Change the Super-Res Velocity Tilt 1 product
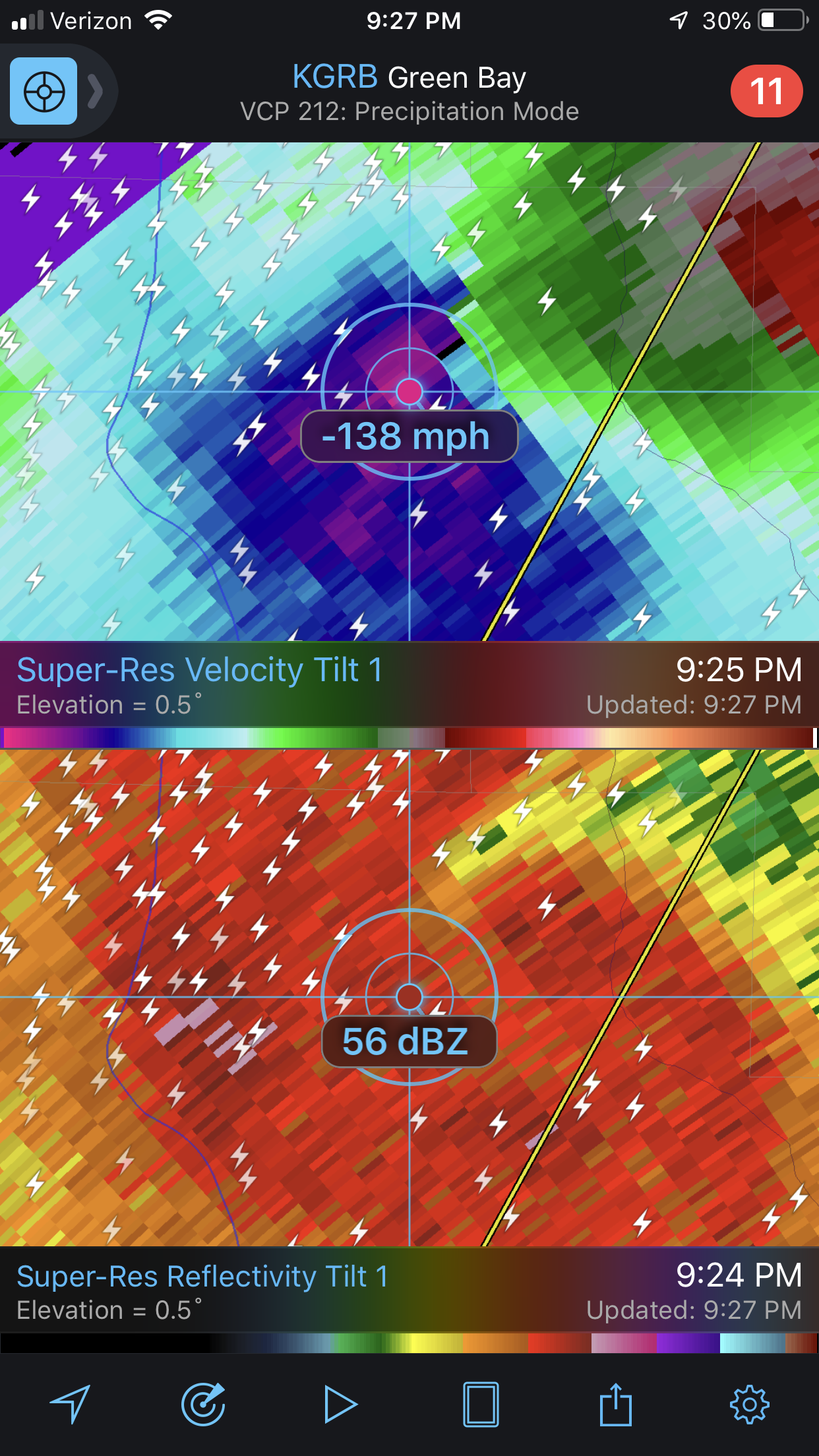 199,670
